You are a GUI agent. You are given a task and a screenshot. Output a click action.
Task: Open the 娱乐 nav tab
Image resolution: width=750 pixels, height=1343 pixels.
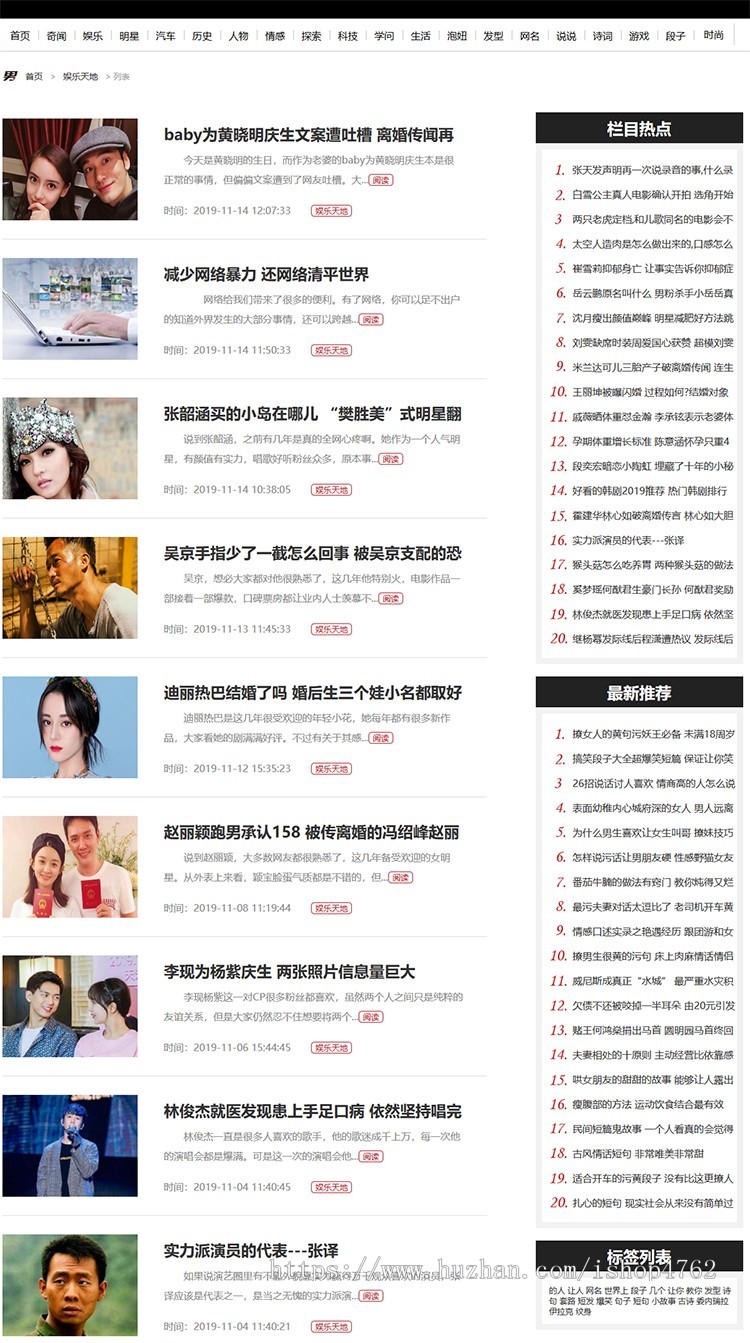click(x=92, y=36)
